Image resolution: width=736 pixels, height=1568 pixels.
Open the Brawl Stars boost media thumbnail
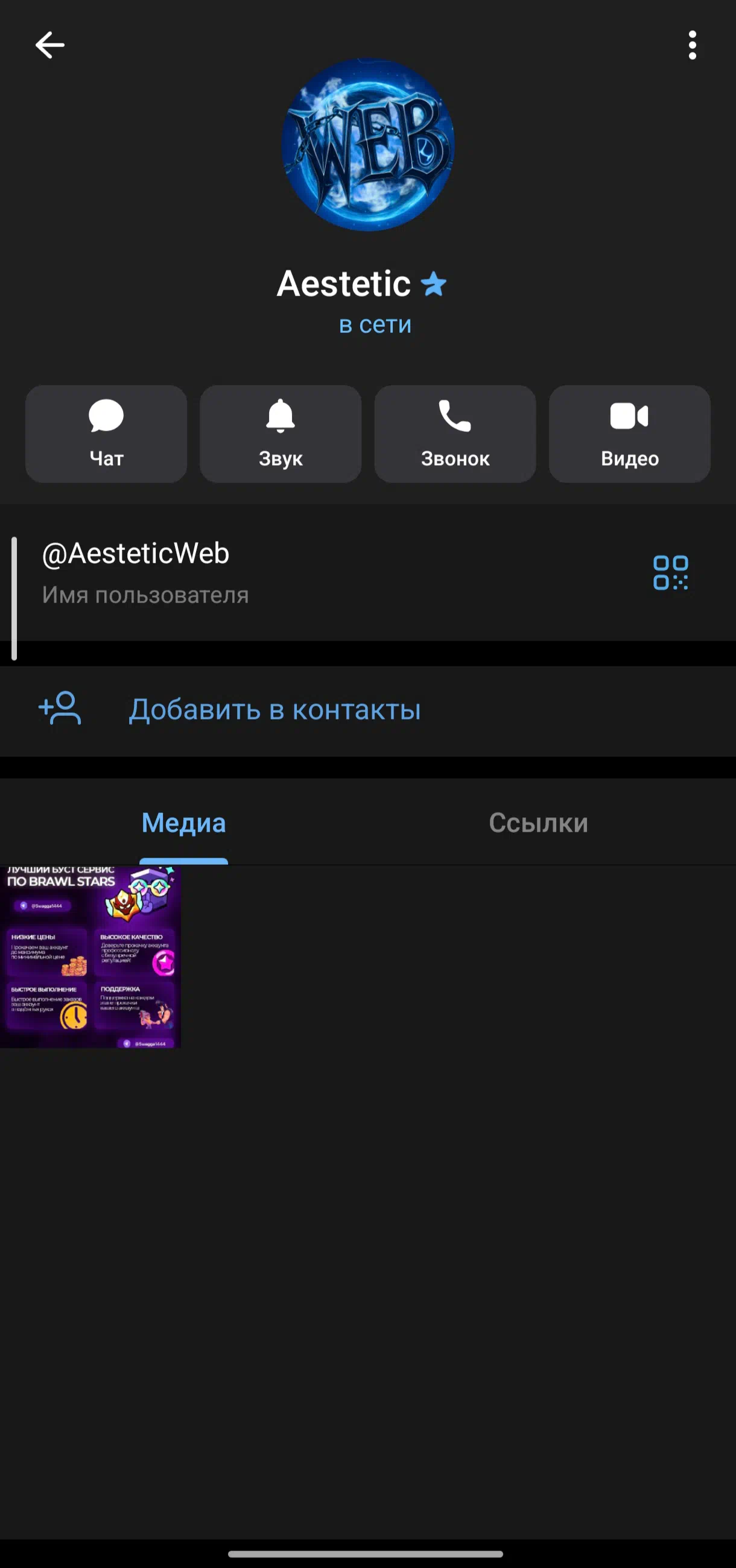(x=90, y=956)
